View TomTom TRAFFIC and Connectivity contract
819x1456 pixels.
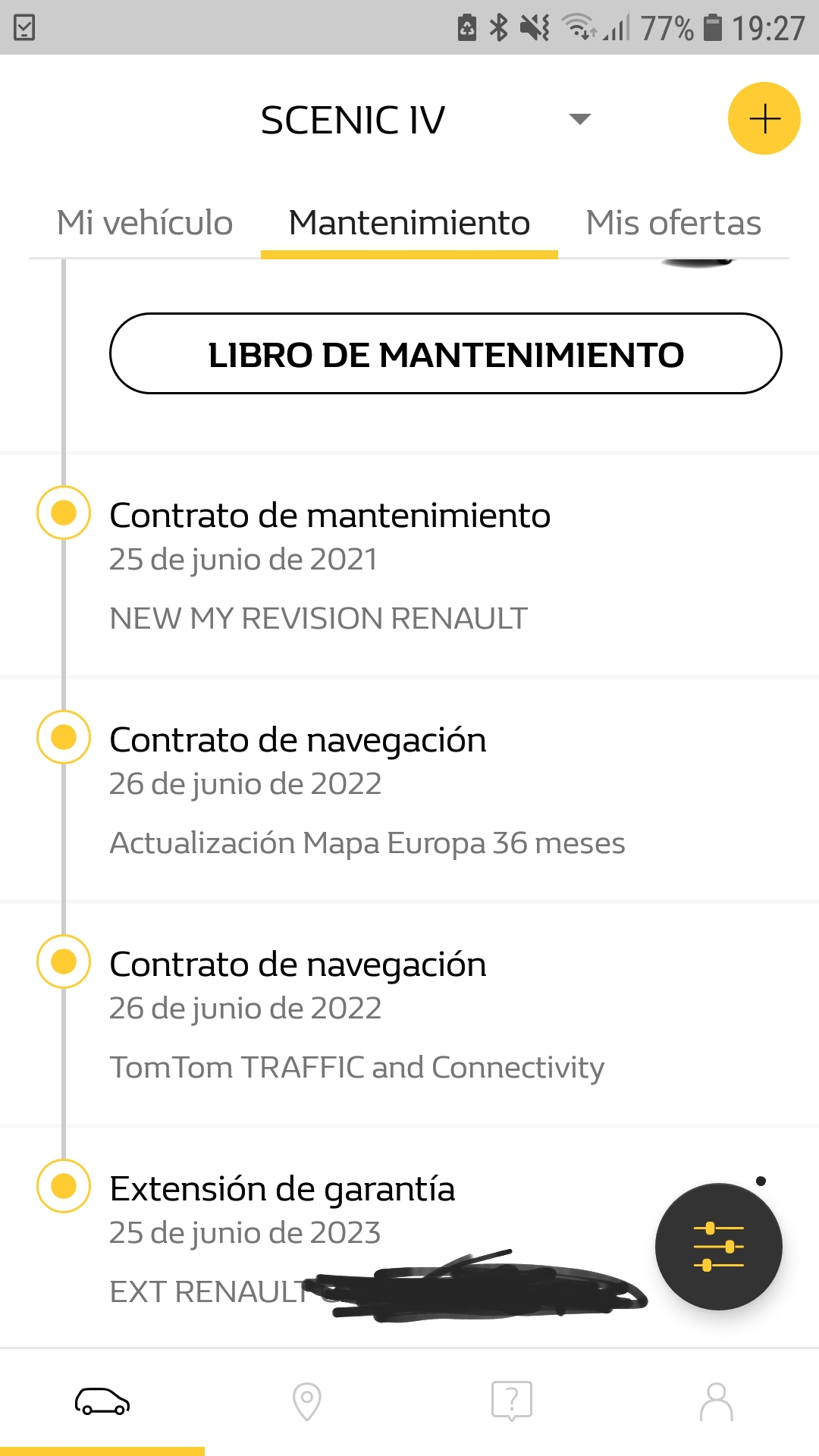356,1013
